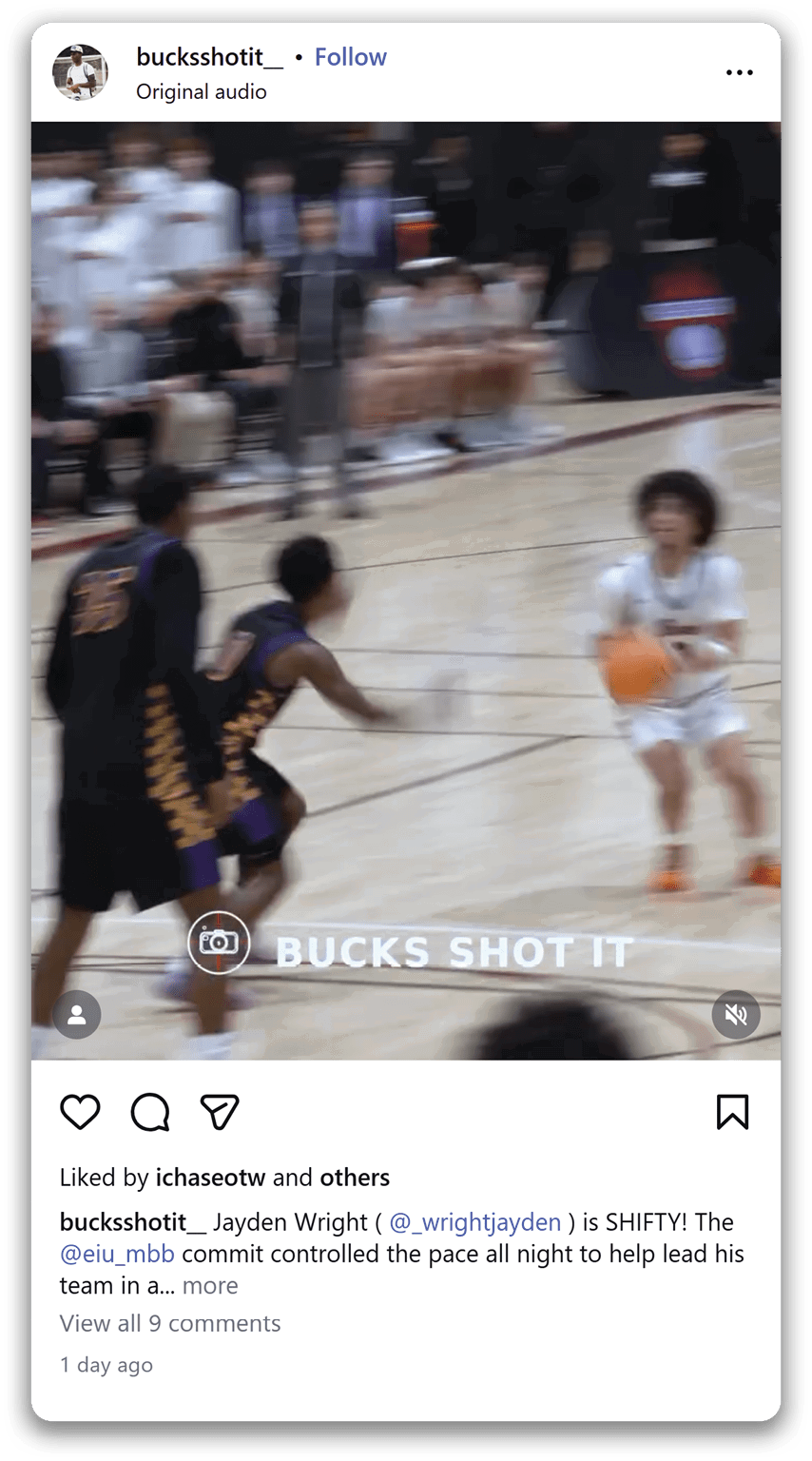Follow the bucksshotit__ account
This screenshot has width=812, height=1461.
350,57
